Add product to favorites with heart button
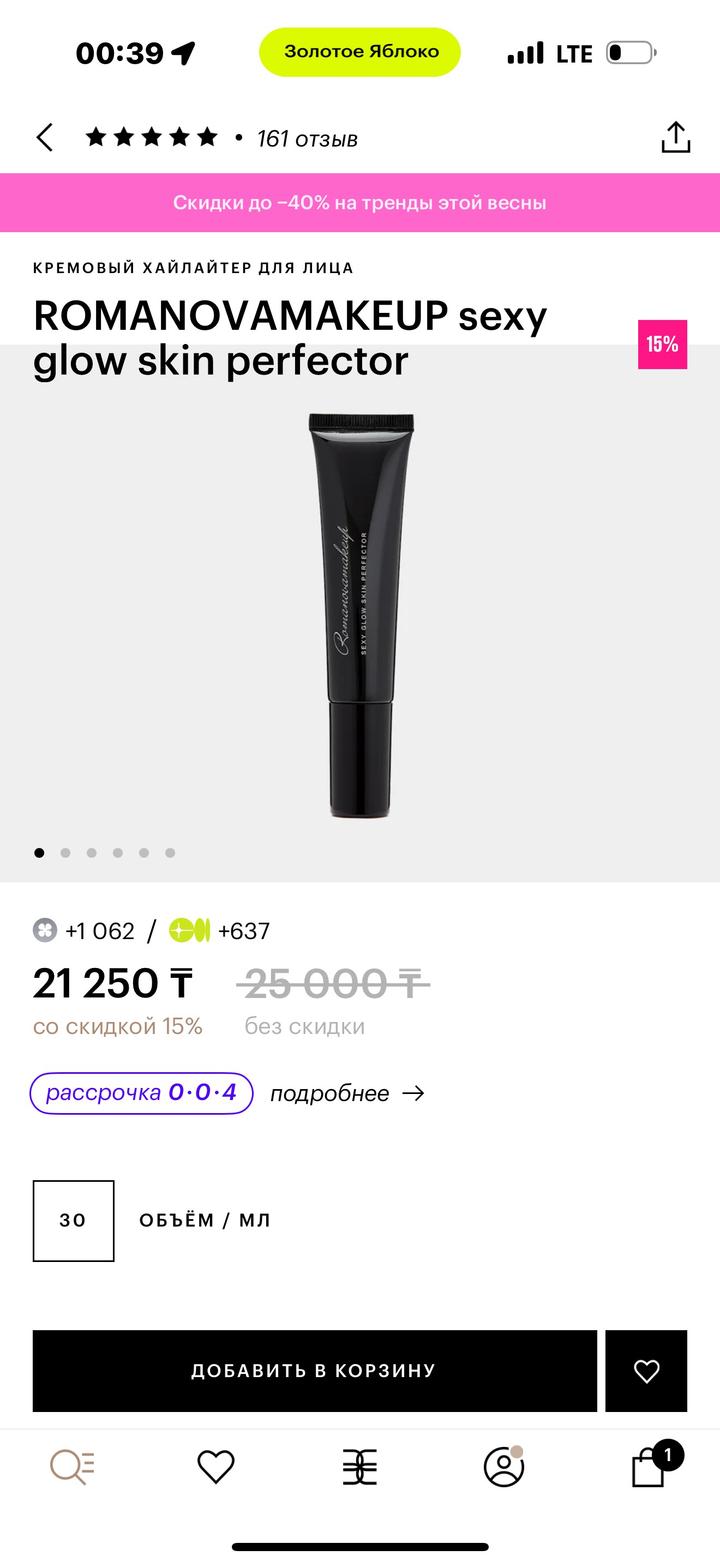Viewport: 720px width, 1564px height. [646, 1371]
